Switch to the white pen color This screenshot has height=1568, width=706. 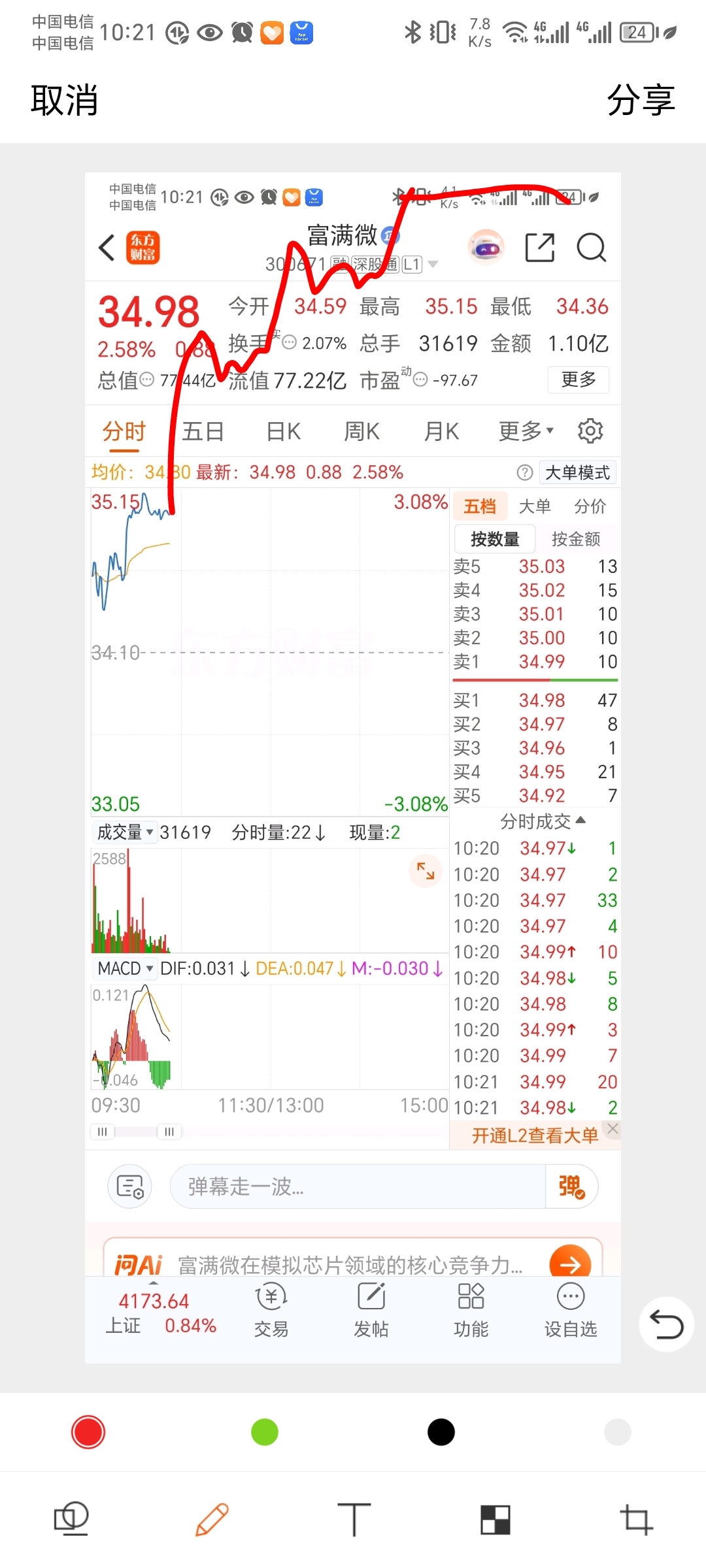click(617, 1432)
